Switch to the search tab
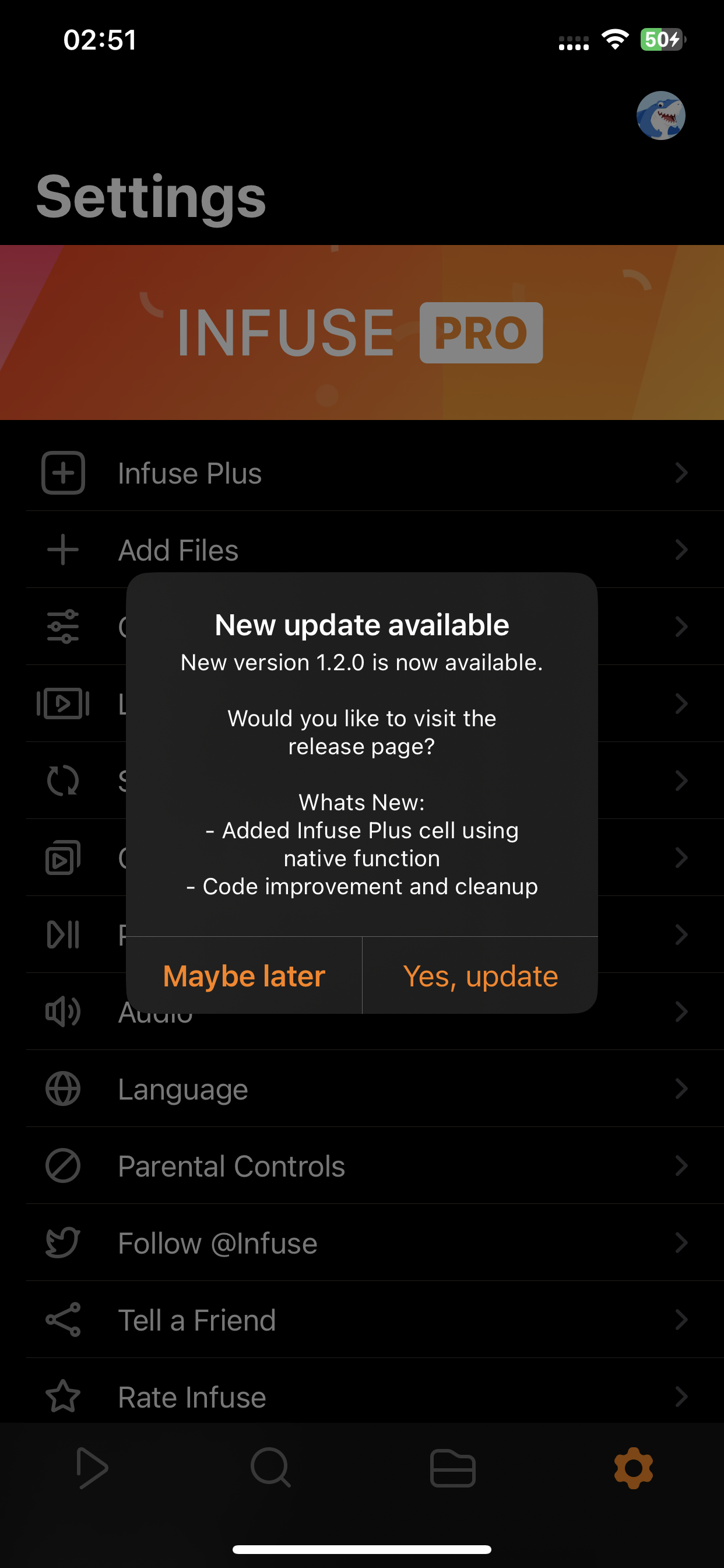The image size is (724, 1568). click(x=270, y=1468)
